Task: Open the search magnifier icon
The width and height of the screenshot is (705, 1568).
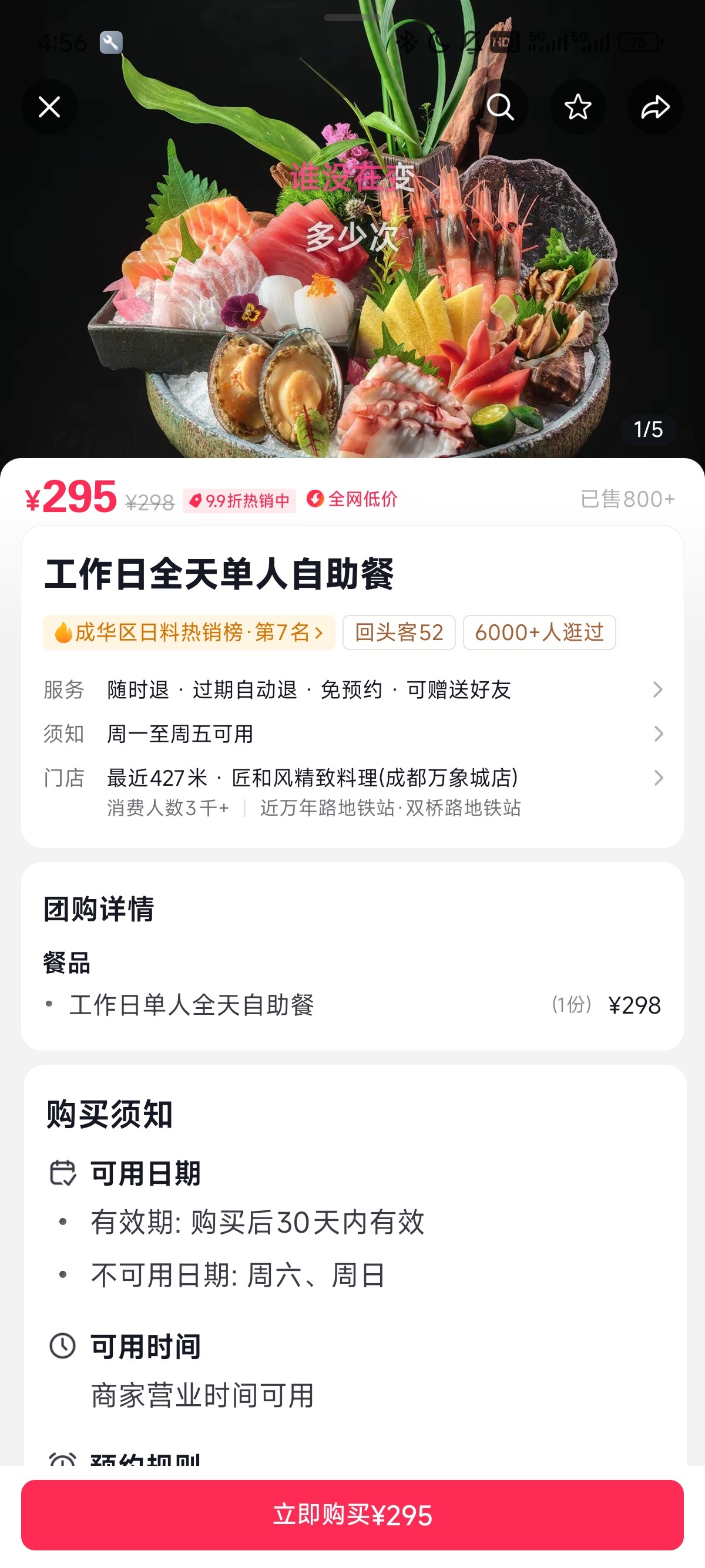Action: 500,107
